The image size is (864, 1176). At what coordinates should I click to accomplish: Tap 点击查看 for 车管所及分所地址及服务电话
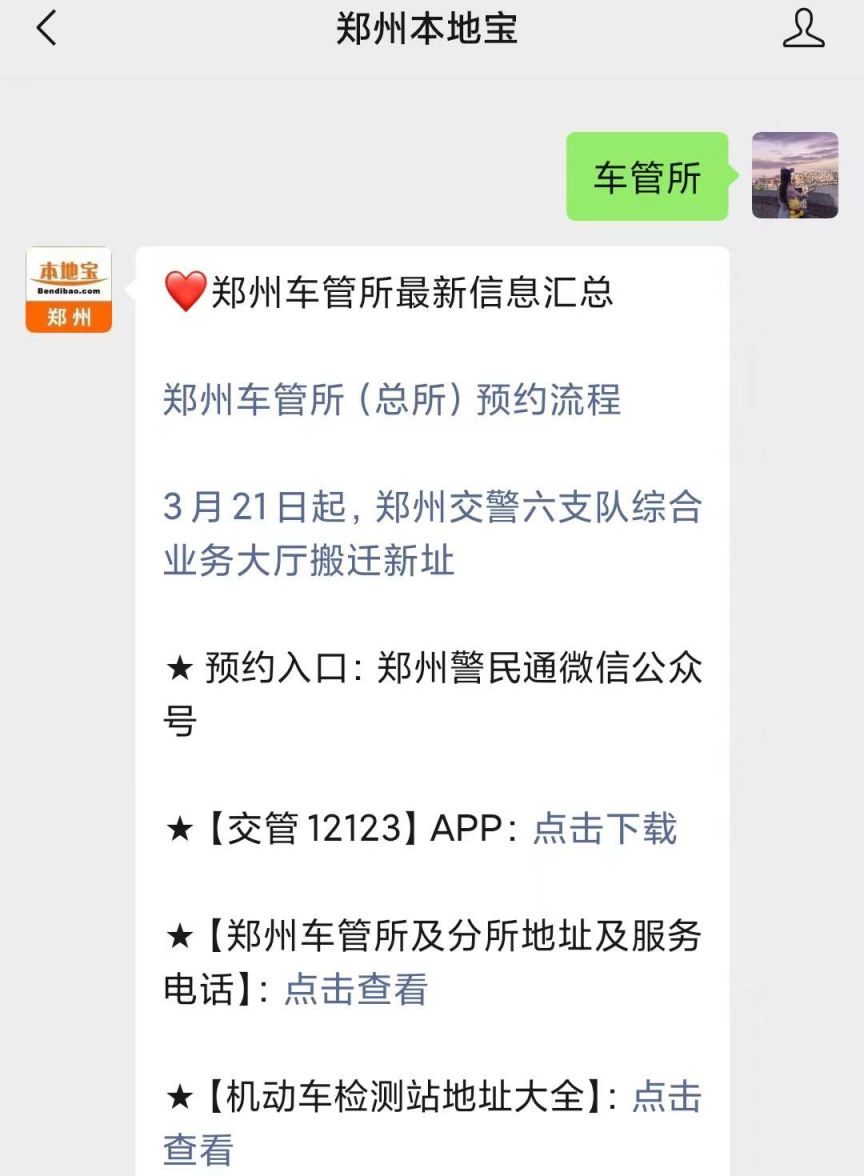(356, 990)
